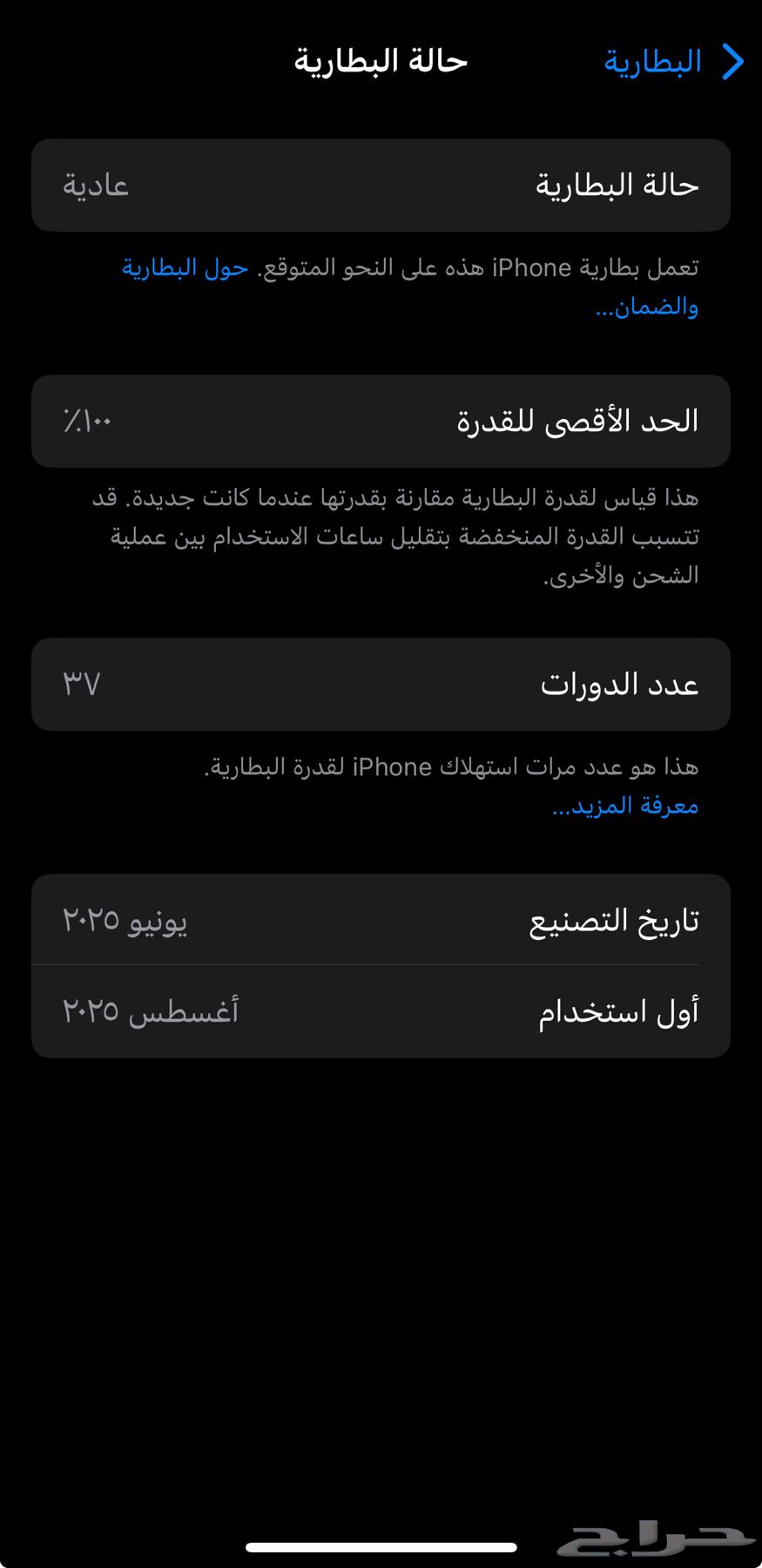Tap the أول استخدام first use row
The height and width of the screenshot is (1568, 762).
pos(381,1010)
